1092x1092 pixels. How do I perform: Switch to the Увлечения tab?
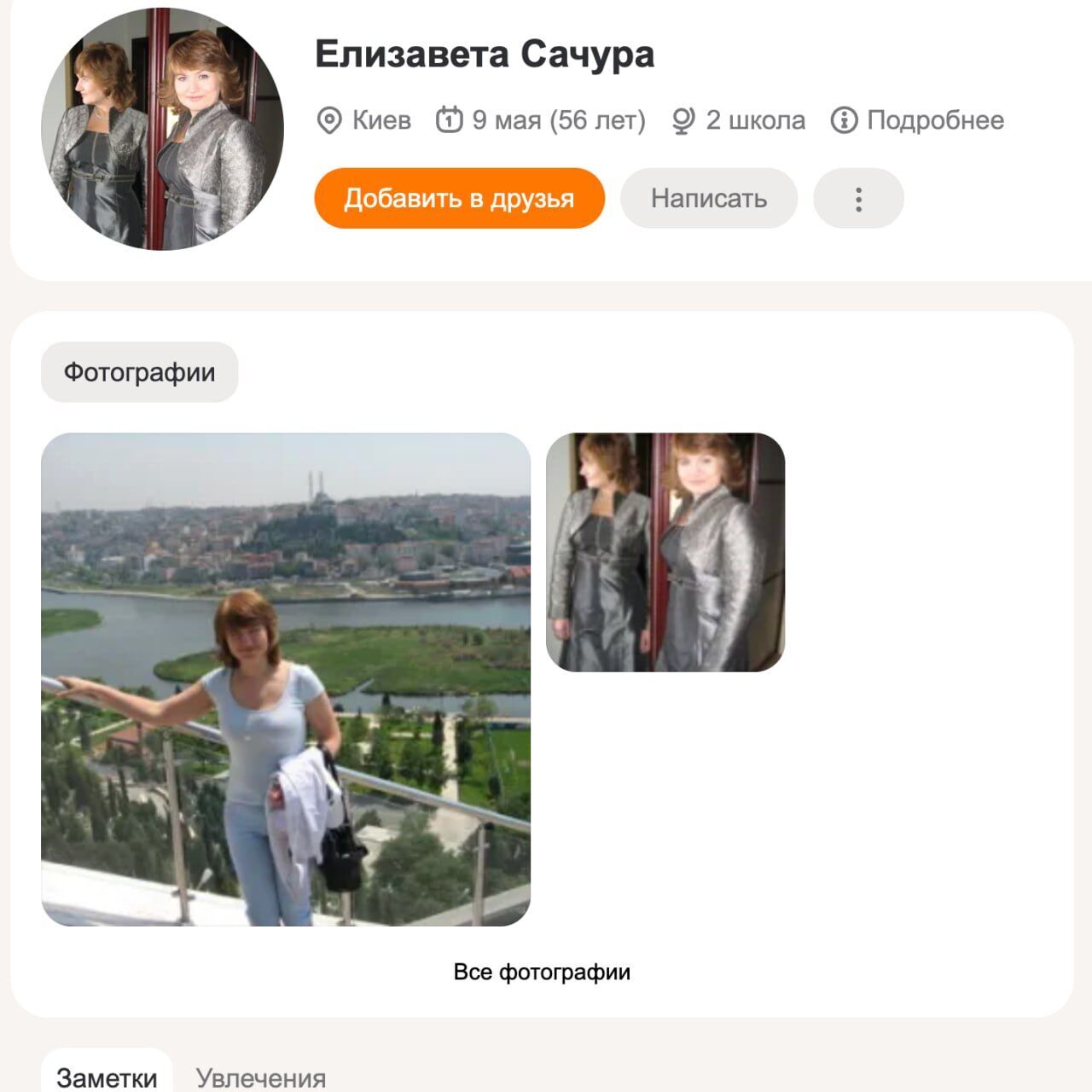click(260, 1077)
